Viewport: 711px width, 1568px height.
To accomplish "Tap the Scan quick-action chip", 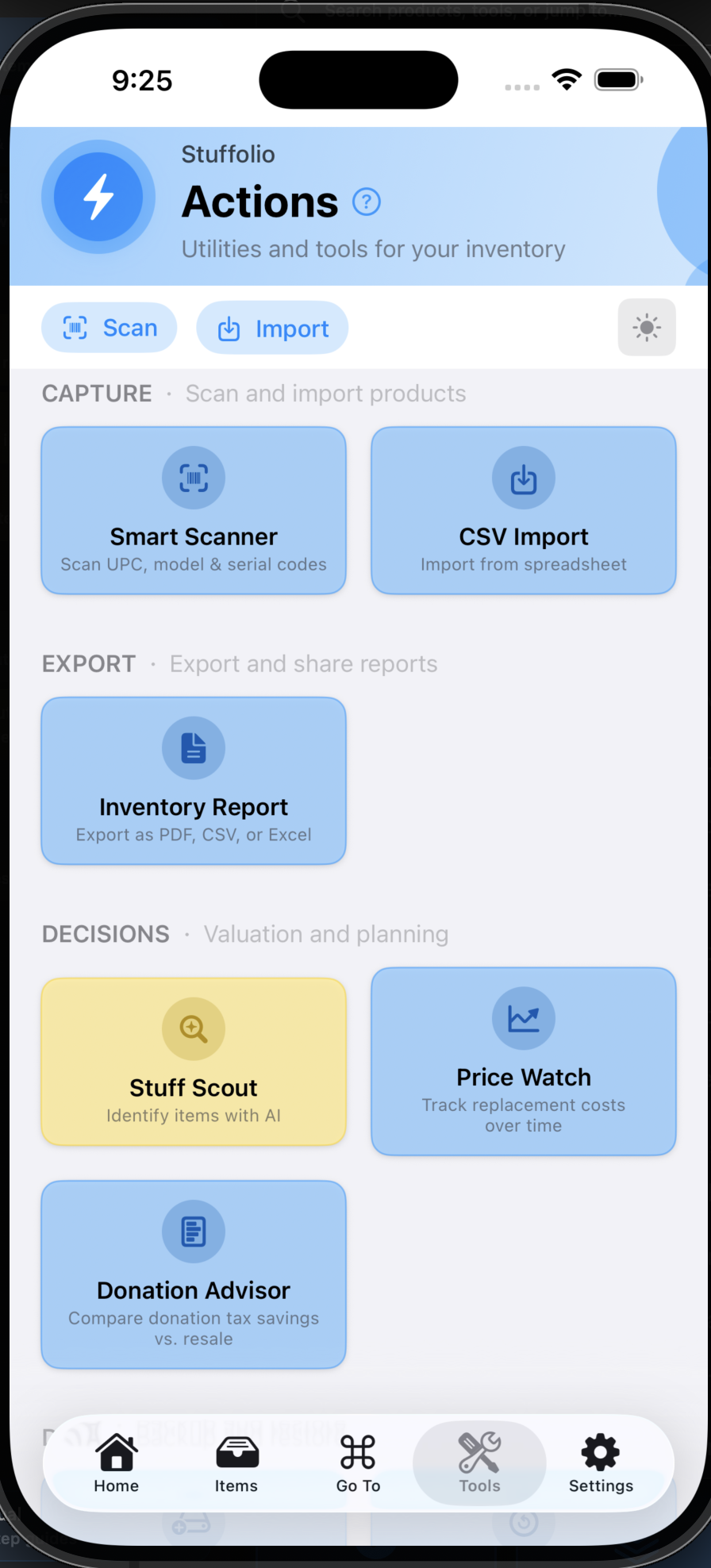I will click(110, 328).
